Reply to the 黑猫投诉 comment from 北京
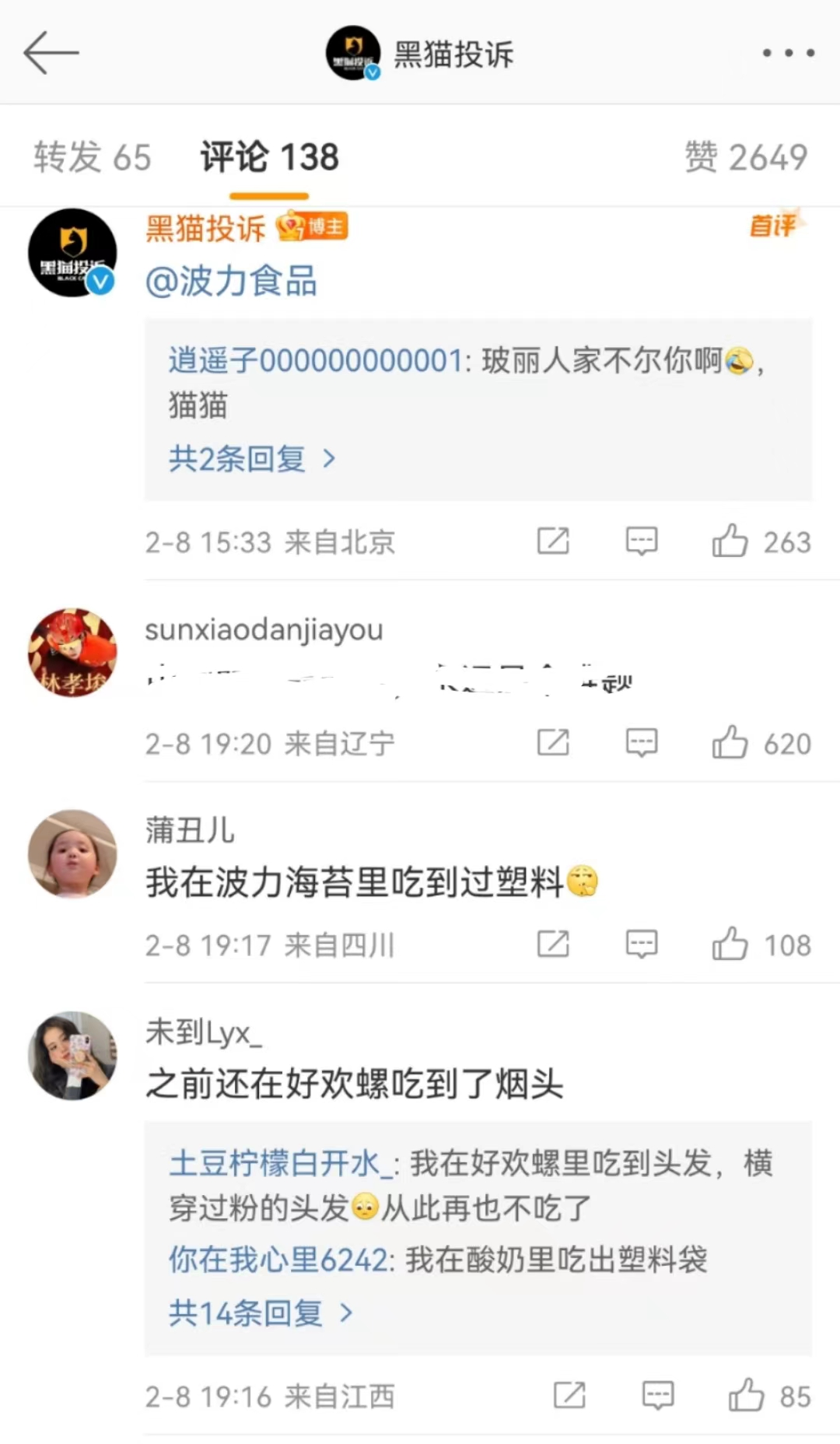This screenshot has width=840, height=1444. (642, 541)
